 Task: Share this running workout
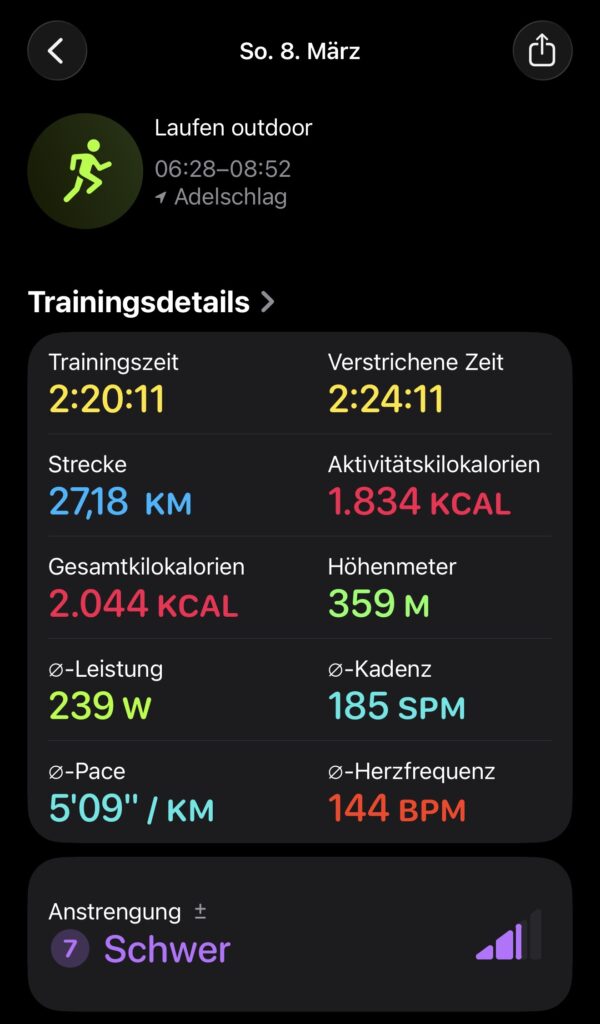(x=542, y=51)
